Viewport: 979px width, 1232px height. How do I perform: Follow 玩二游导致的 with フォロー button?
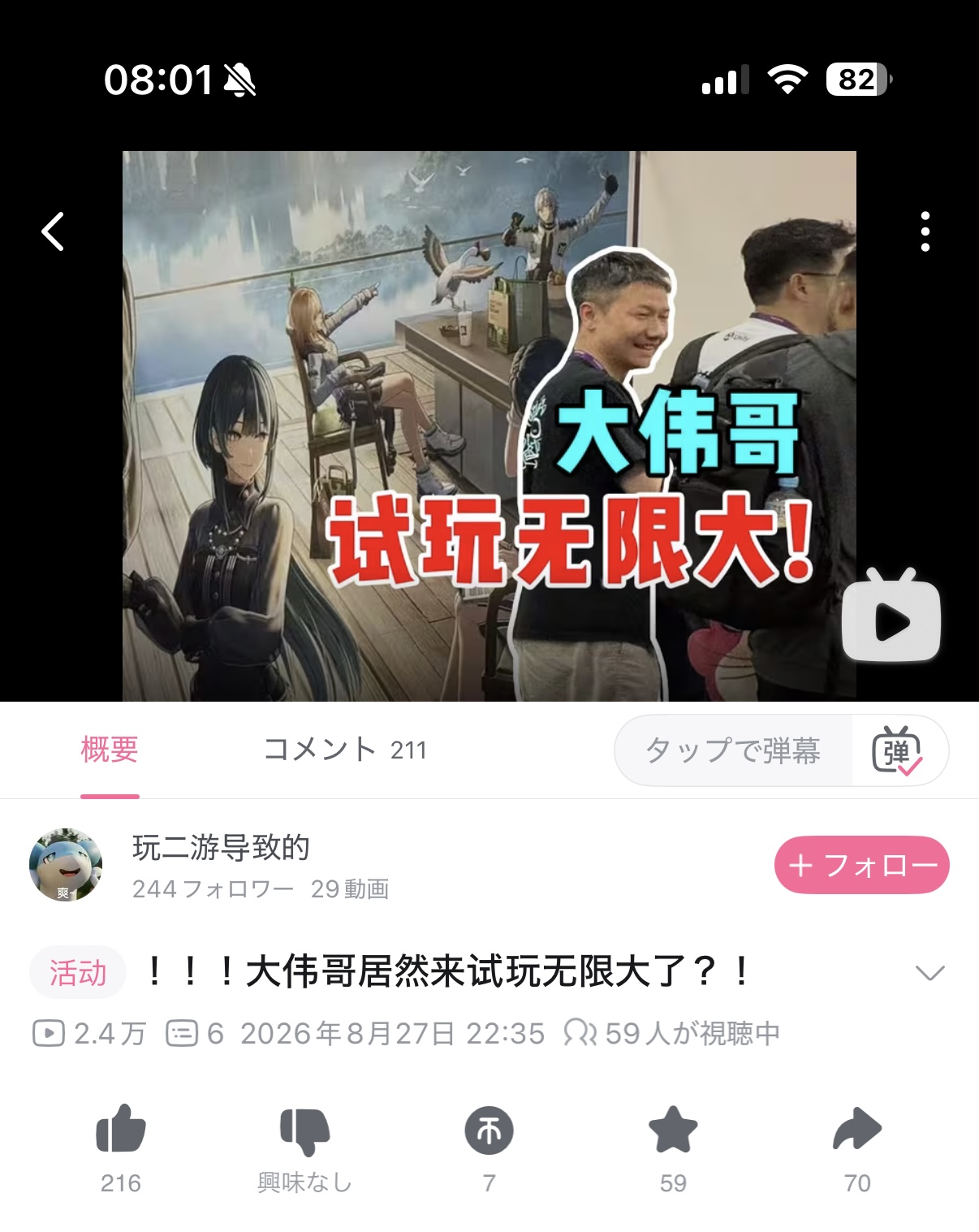(x=861, y=865)
